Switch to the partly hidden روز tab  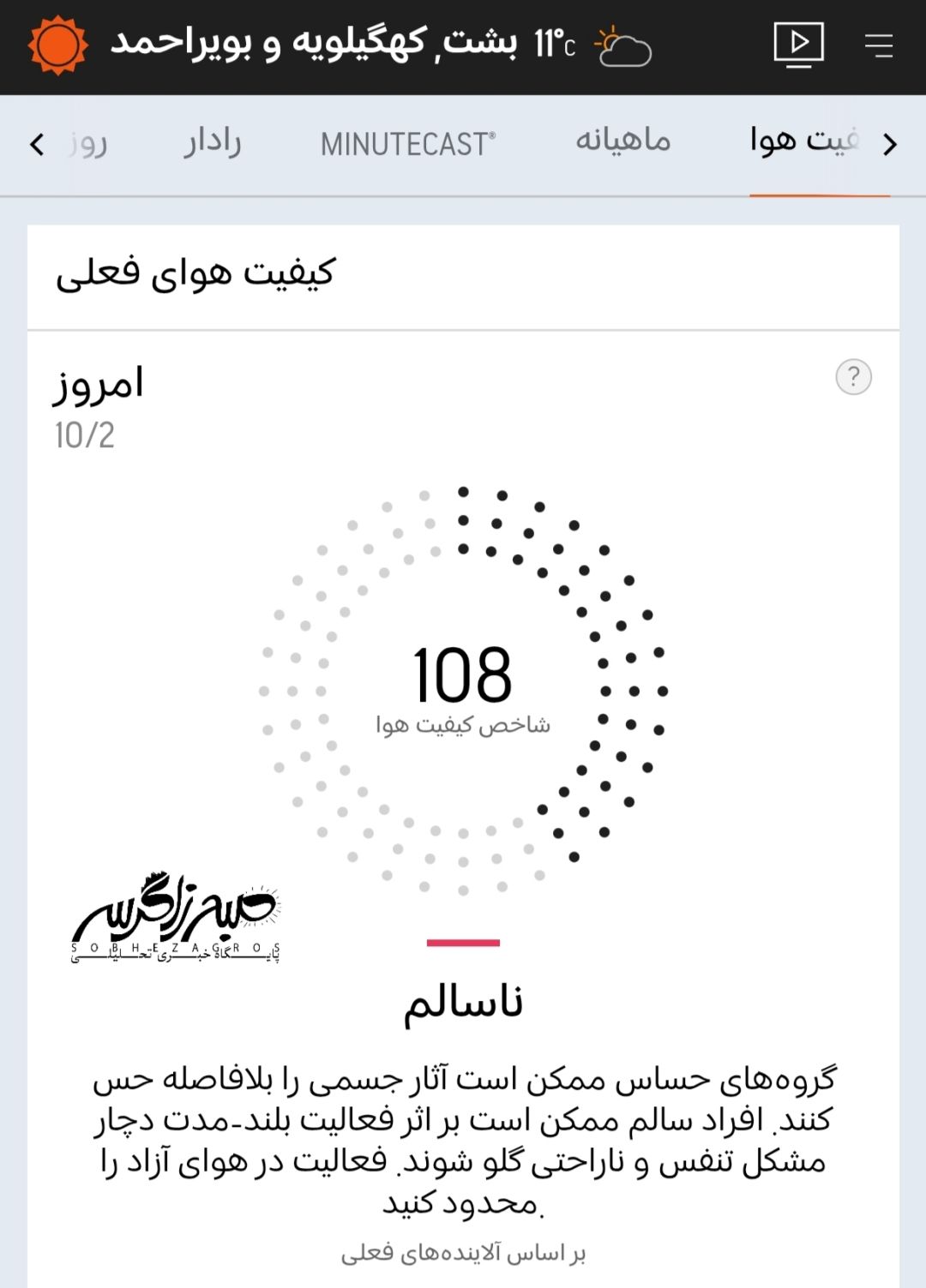[x=89, y=144]
